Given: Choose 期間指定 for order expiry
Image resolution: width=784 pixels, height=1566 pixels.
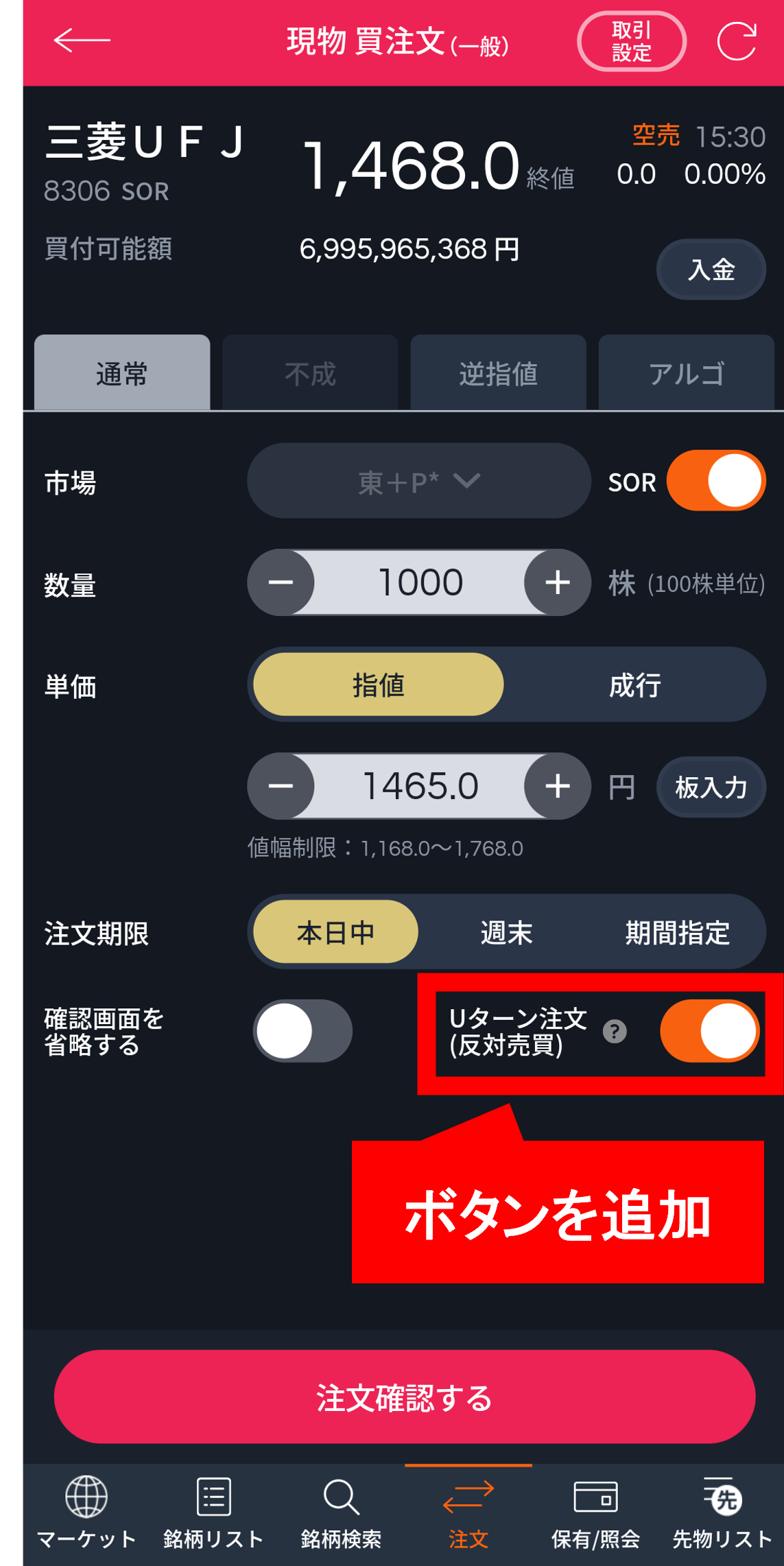Looking at the screenshot, I should pos(677,932).
